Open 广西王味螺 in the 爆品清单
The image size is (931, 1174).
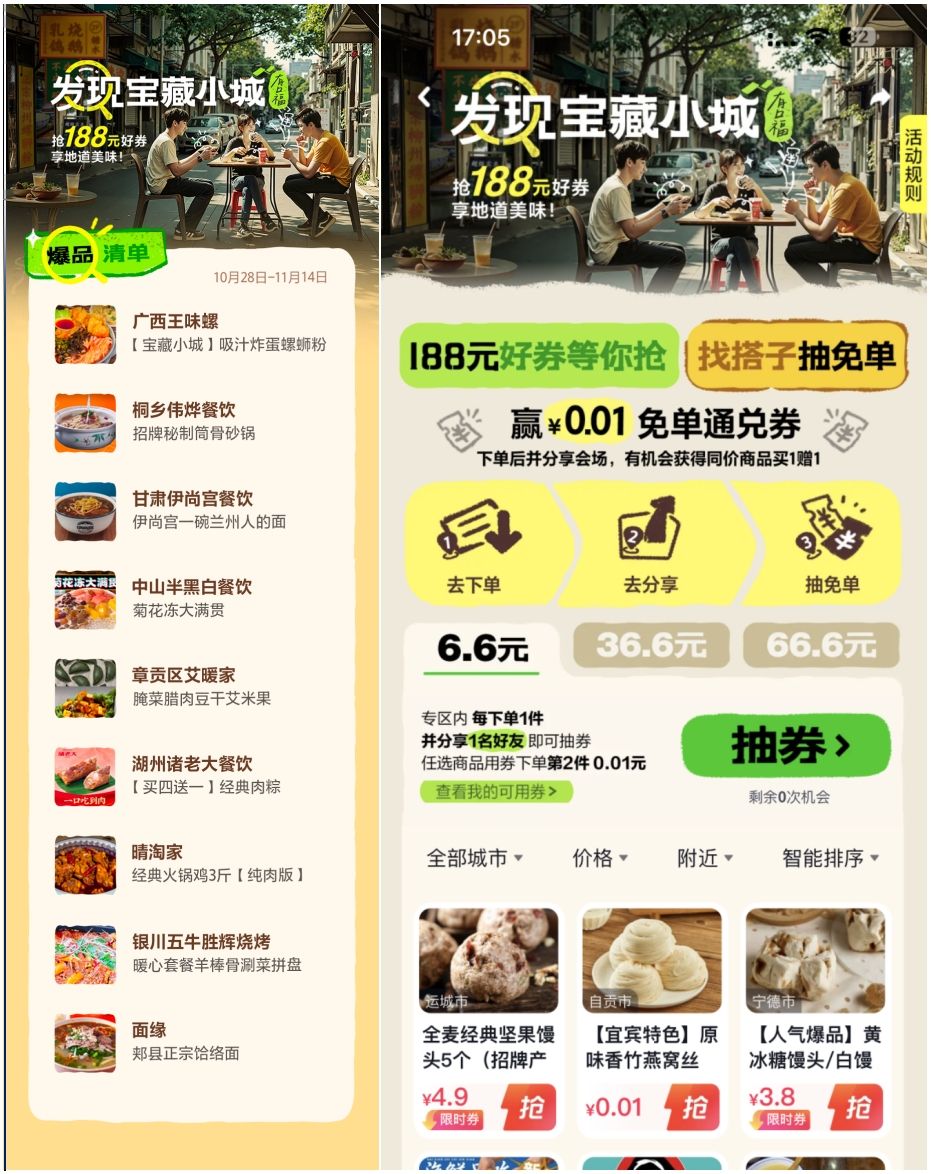pyautogui.click(x=190, y=333)
